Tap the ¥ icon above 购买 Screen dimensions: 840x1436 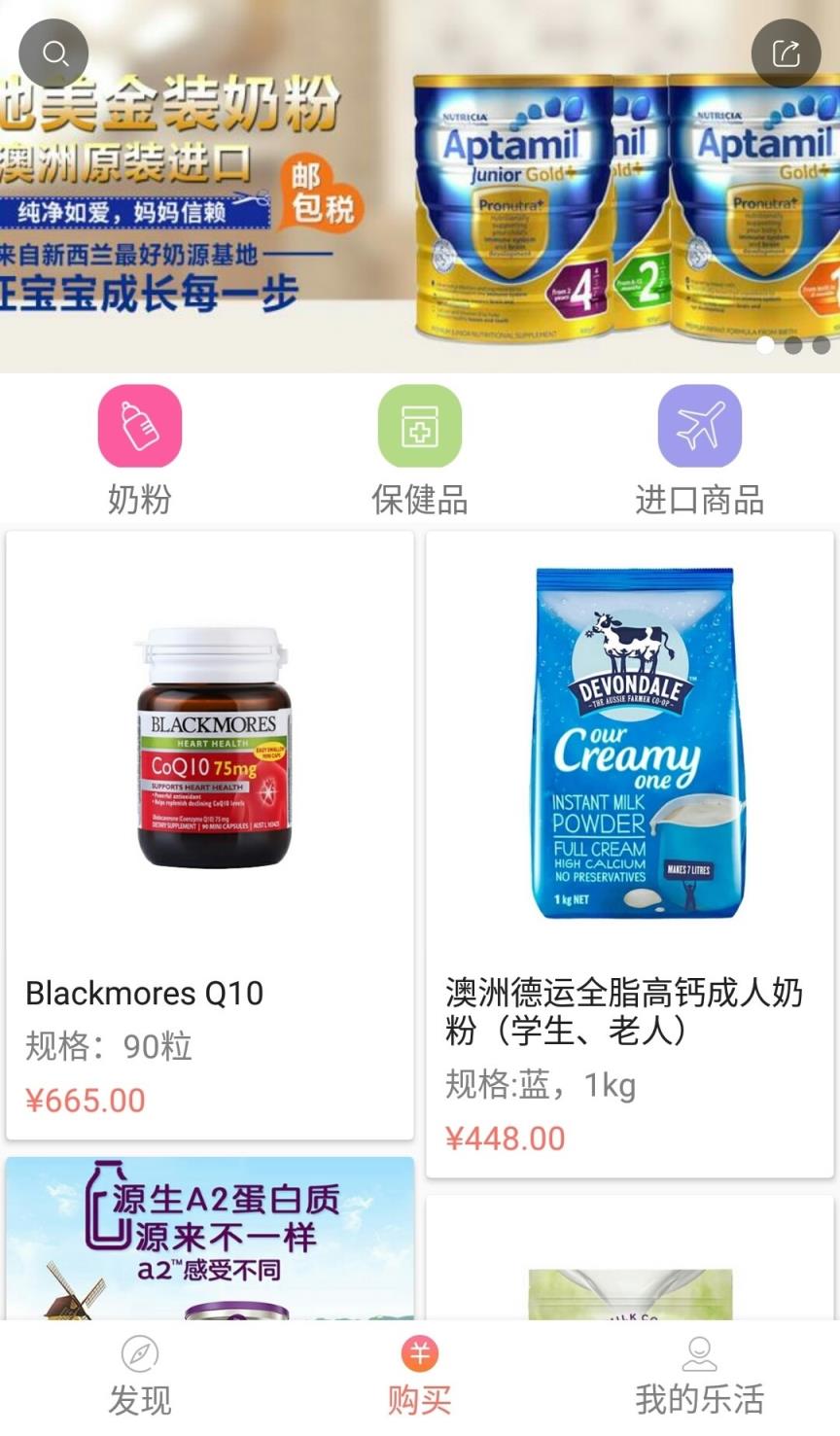[x=419, y=1351]
